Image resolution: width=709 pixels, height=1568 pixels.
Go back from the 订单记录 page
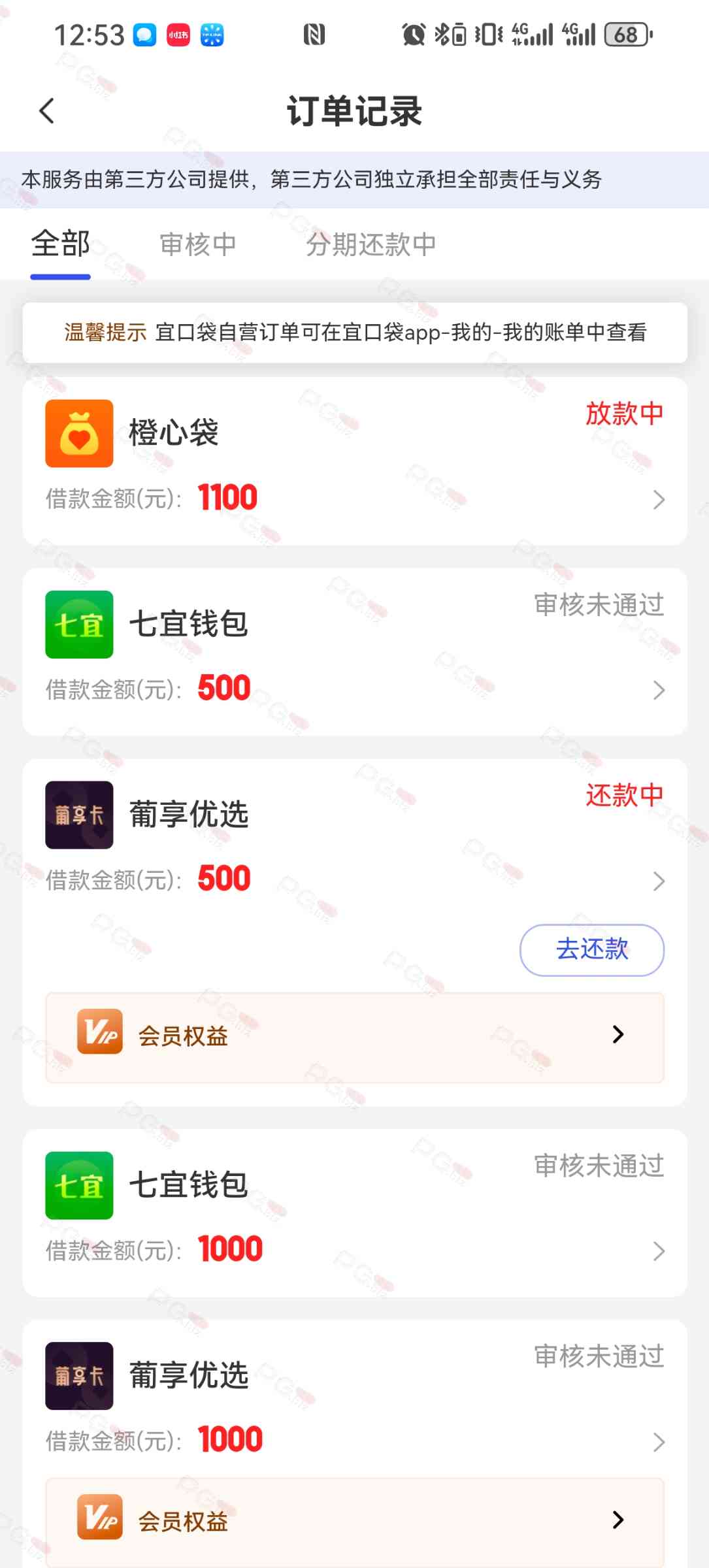click(x=47, y=111)
